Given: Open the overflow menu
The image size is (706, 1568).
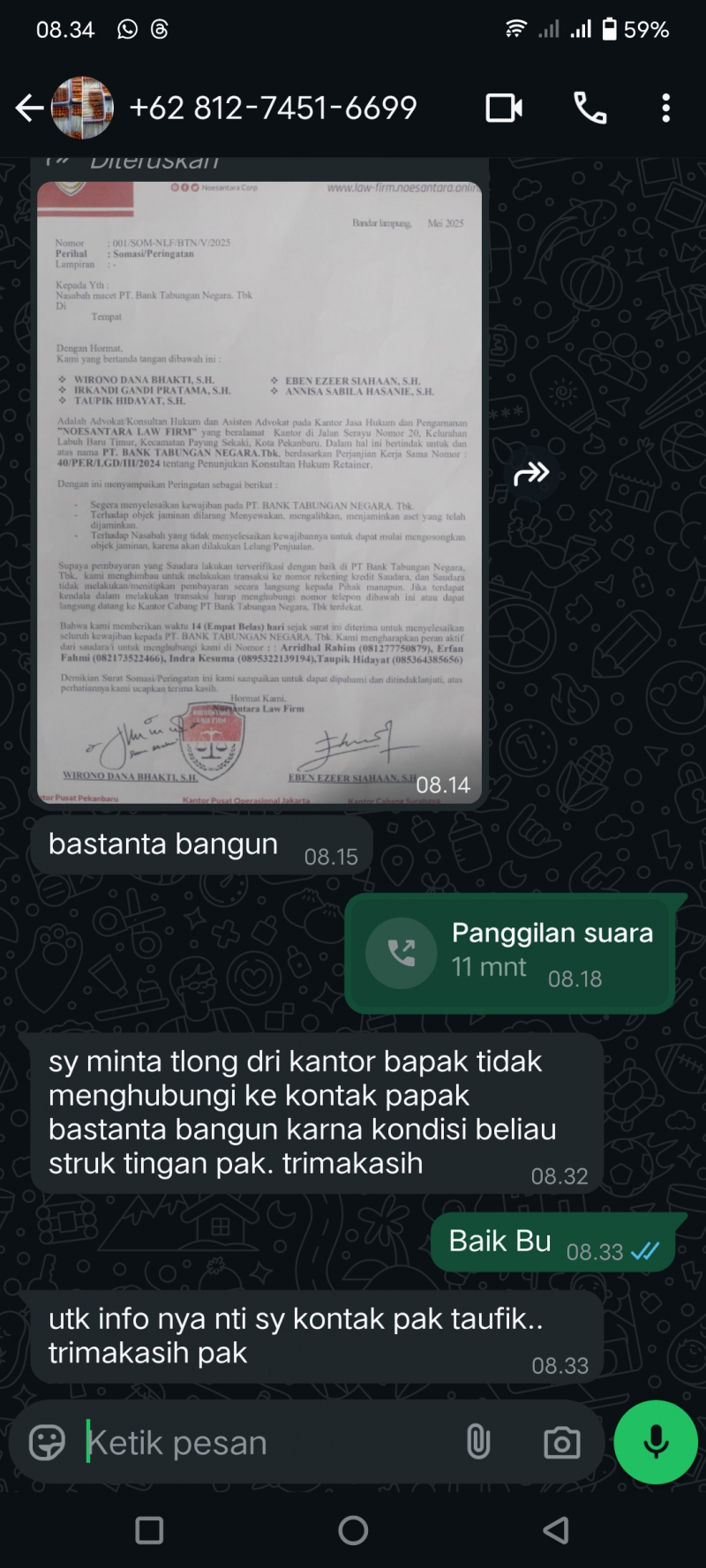Looking at the screenshot, I should [665, 109].
